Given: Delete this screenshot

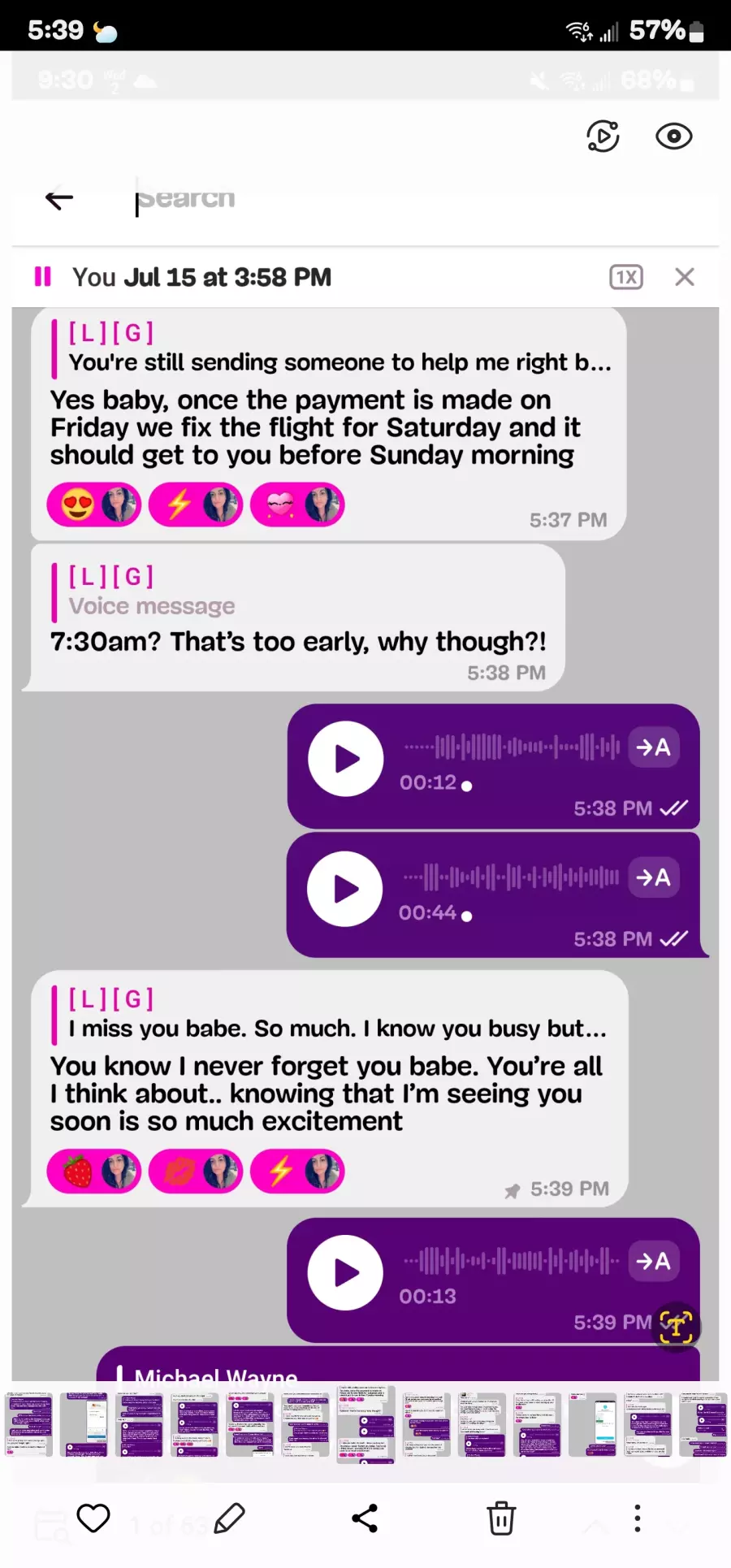Looking at the screenshot, I should 501,1518.
